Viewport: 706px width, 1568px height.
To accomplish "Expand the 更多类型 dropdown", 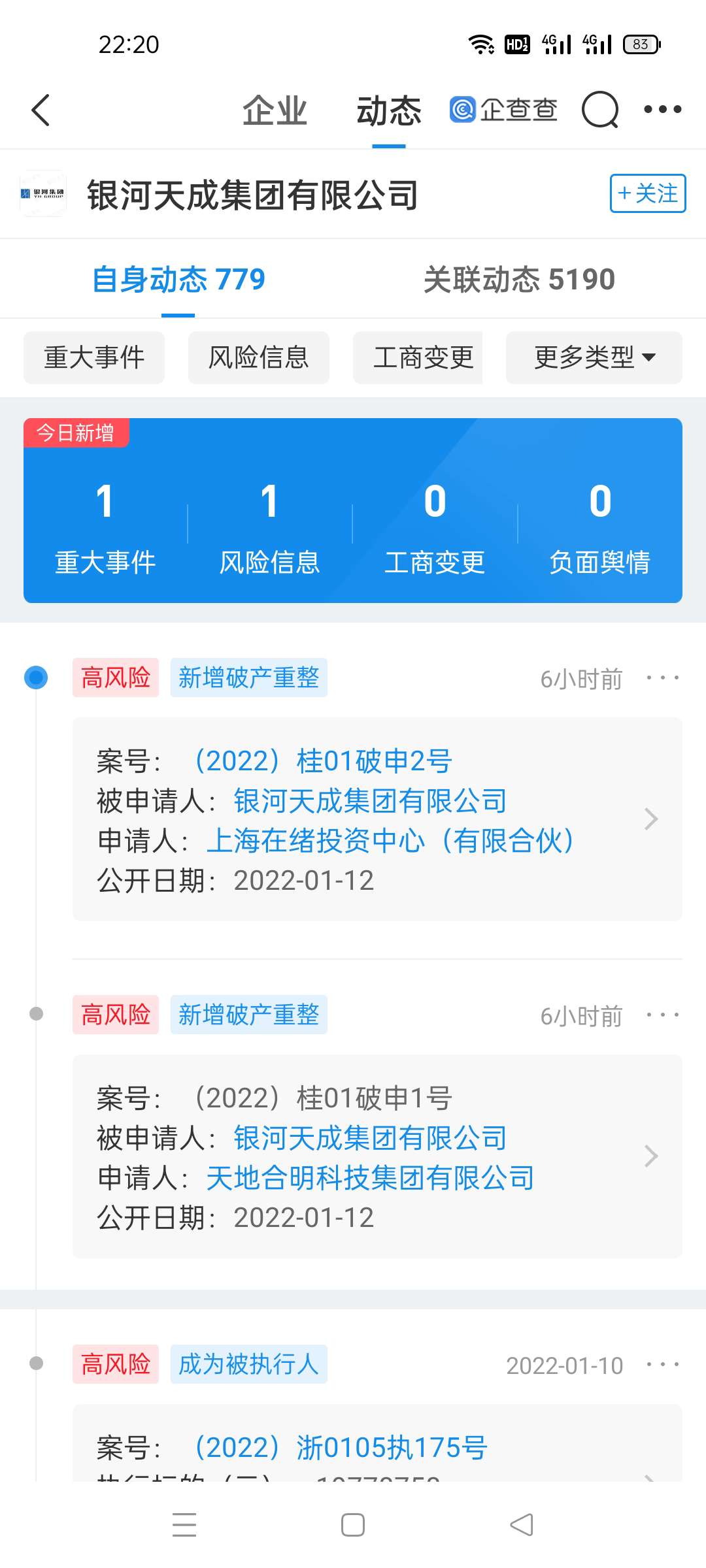I will point(594,357).
